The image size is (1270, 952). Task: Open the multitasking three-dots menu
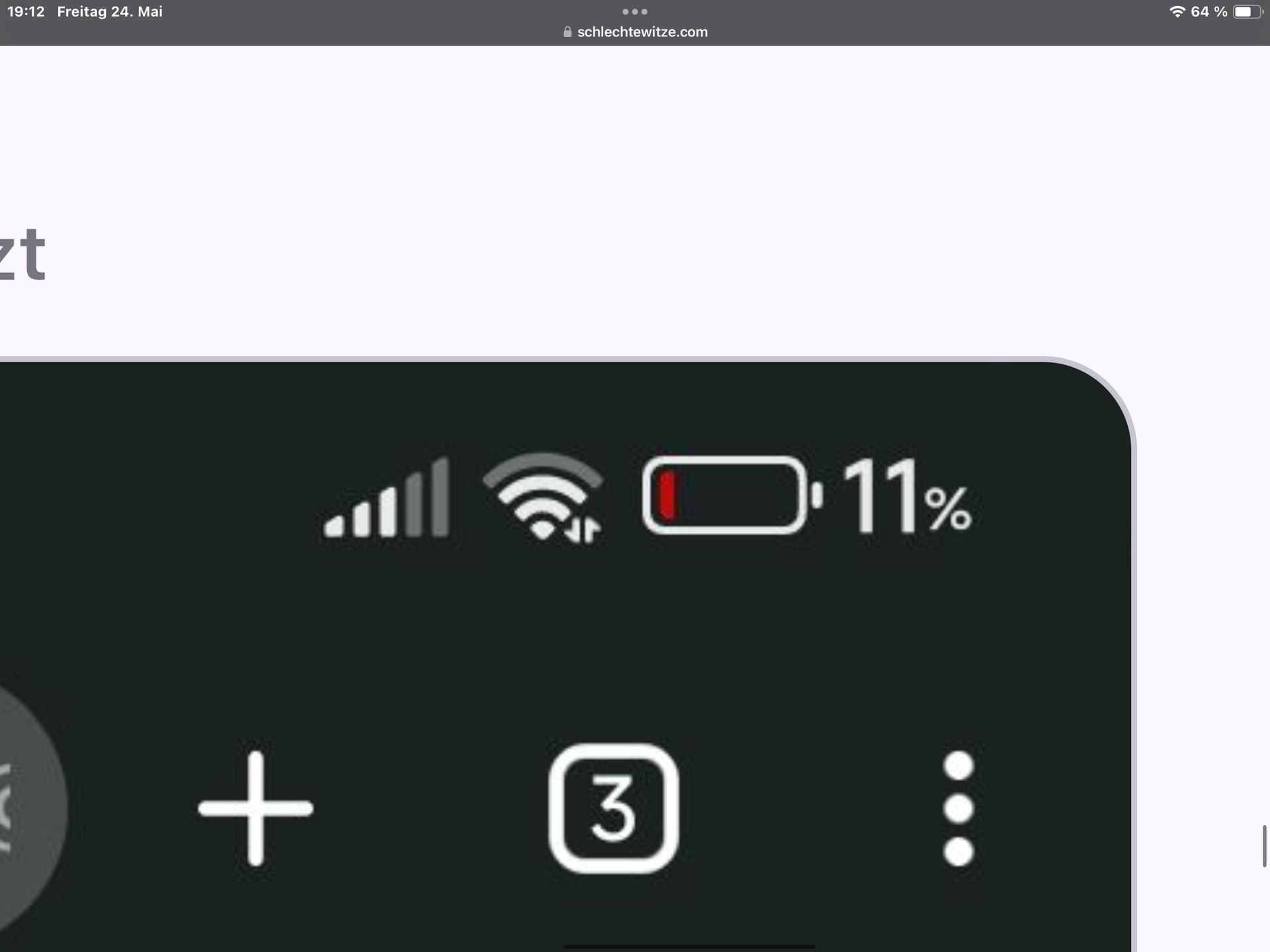tap(635, 11)
